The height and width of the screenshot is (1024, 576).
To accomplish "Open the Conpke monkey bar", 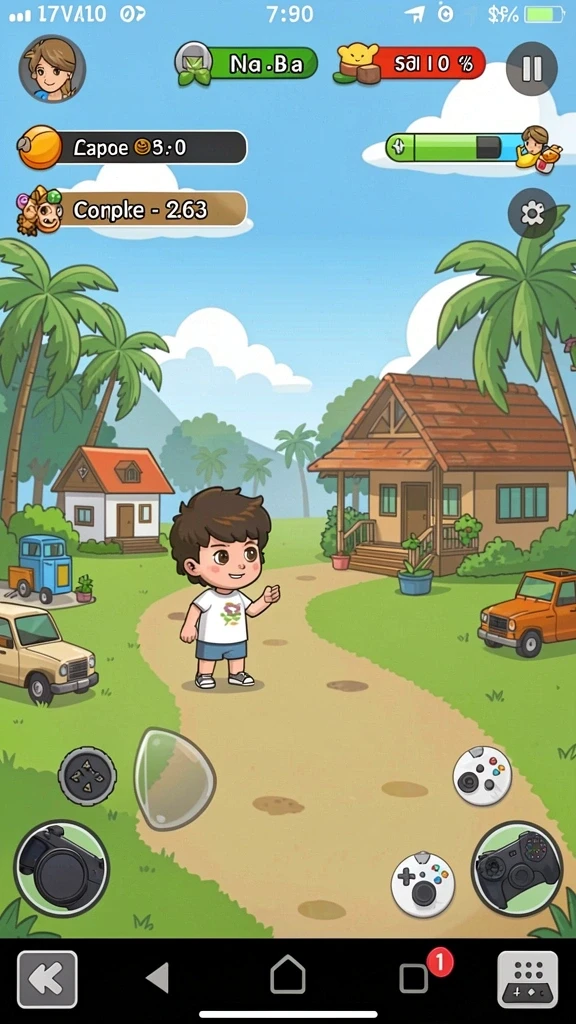I will point(132,210).
